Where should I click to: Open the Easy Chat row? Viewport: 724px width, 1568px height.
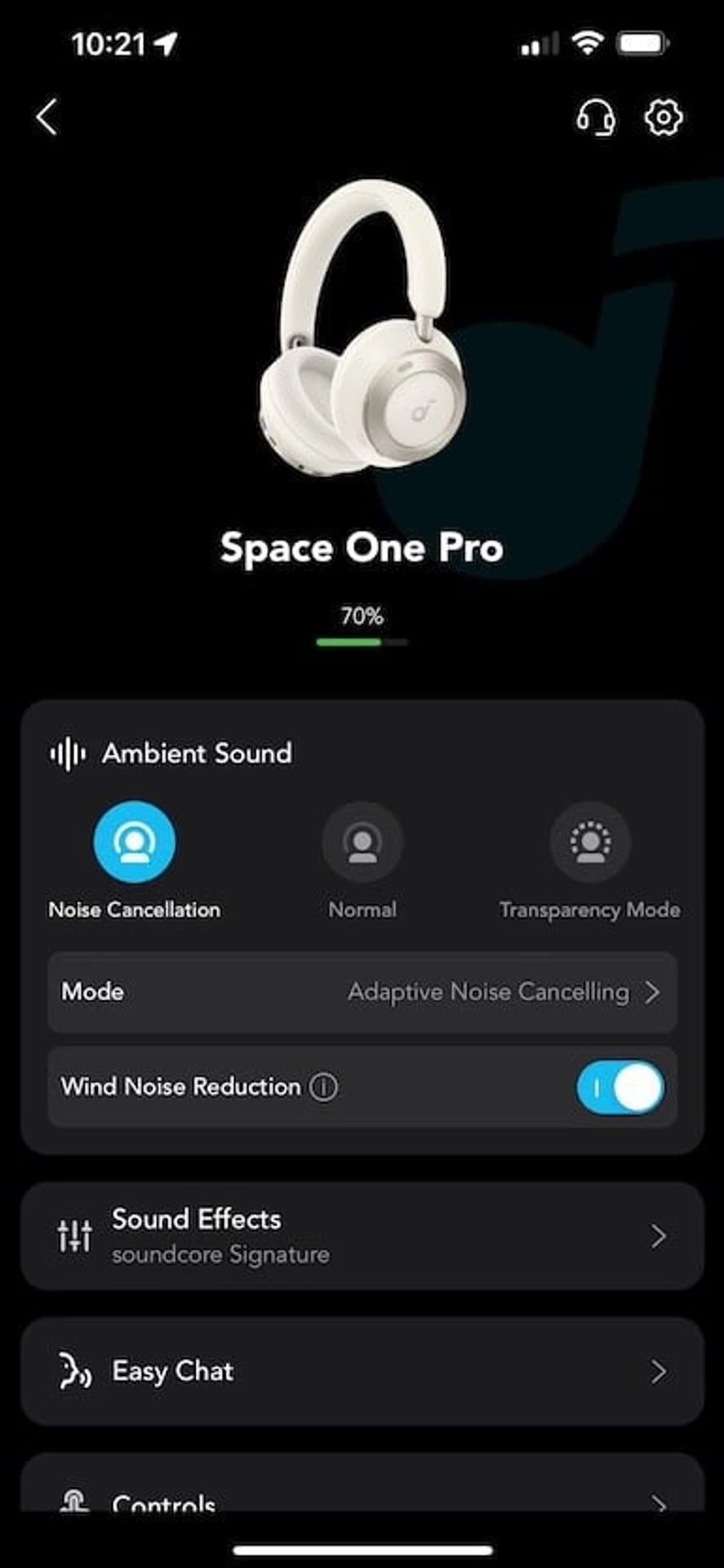[362, 1371]
